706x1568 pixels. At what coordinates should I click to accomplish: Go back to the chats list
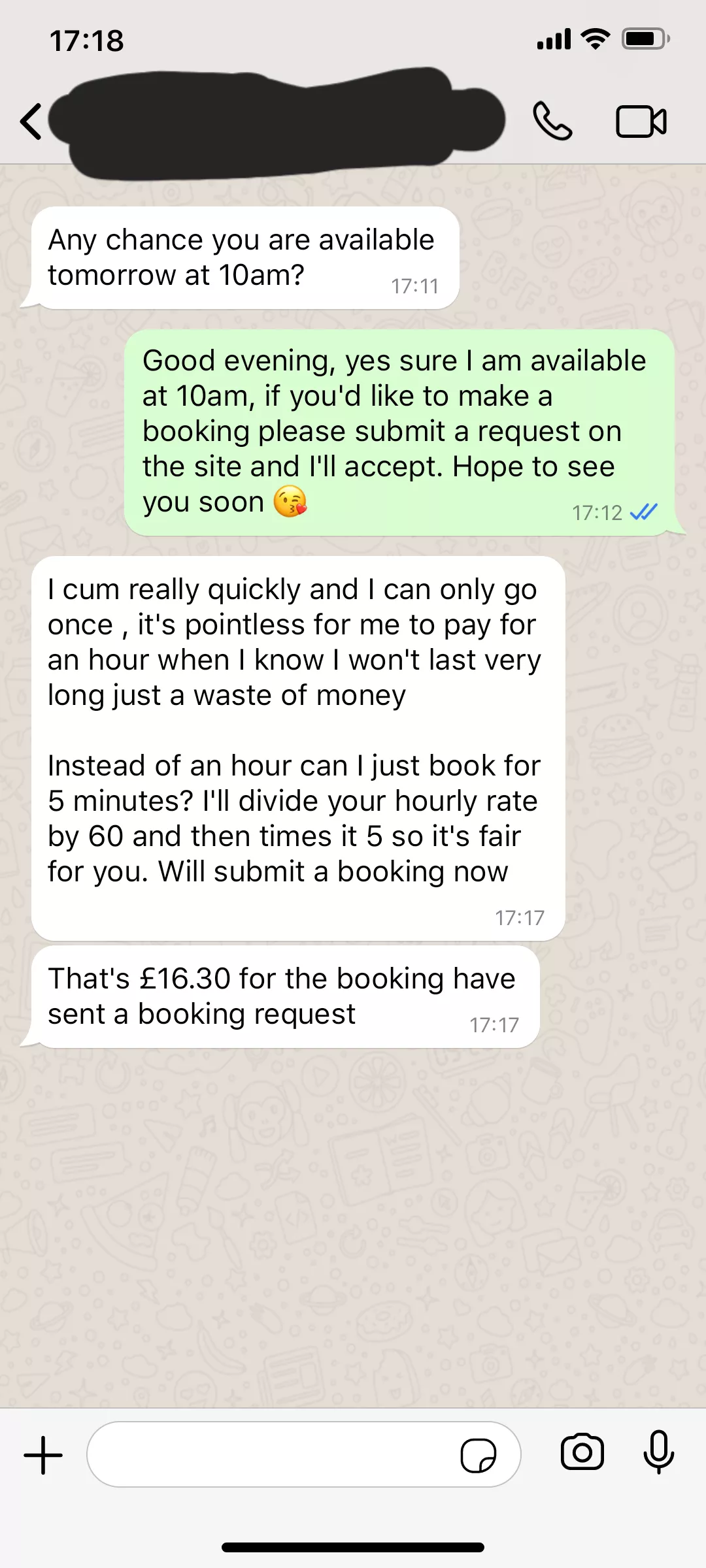click(x=31, y=122)
